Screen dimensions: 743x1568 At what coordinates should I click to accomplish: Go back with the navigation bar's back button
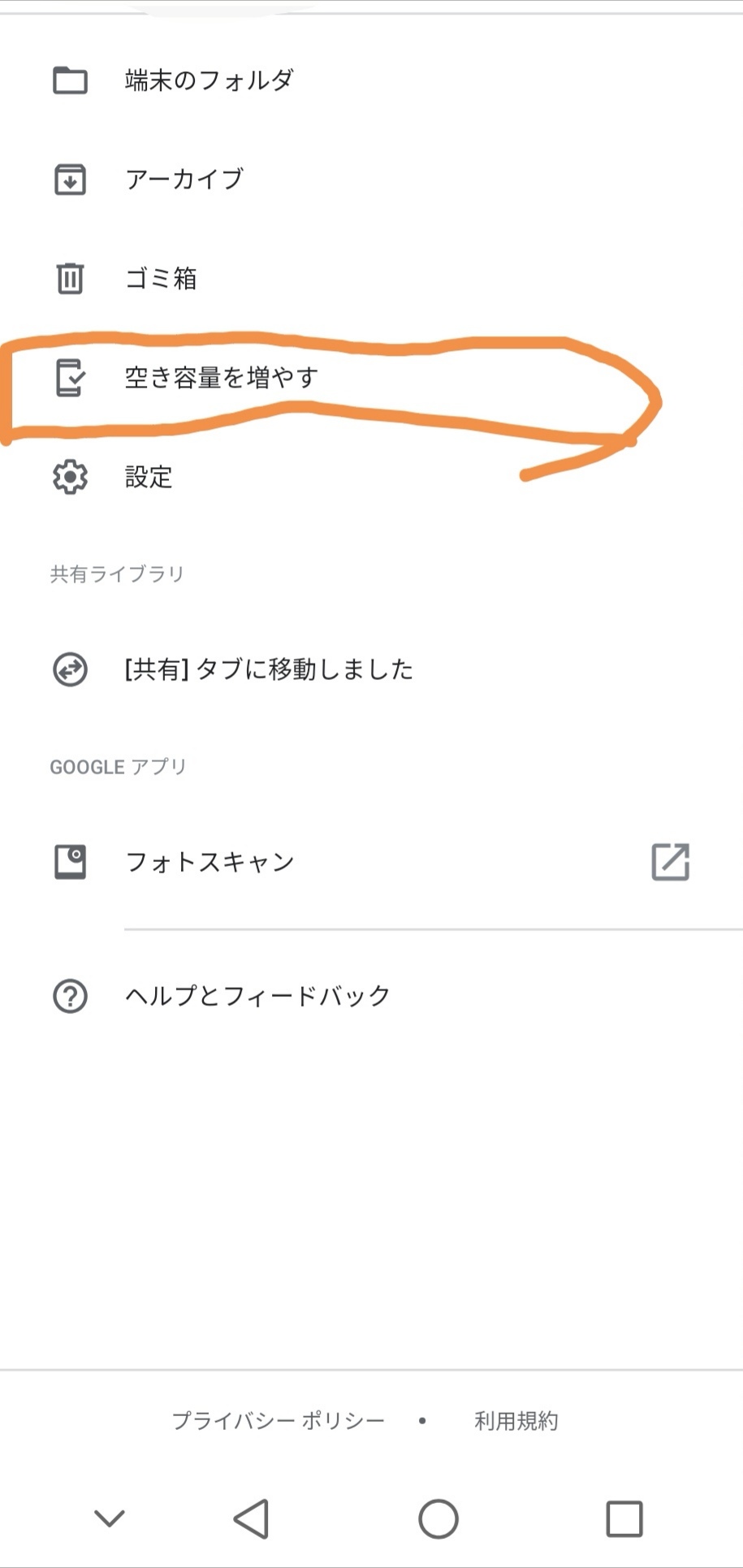(252, 1518)
